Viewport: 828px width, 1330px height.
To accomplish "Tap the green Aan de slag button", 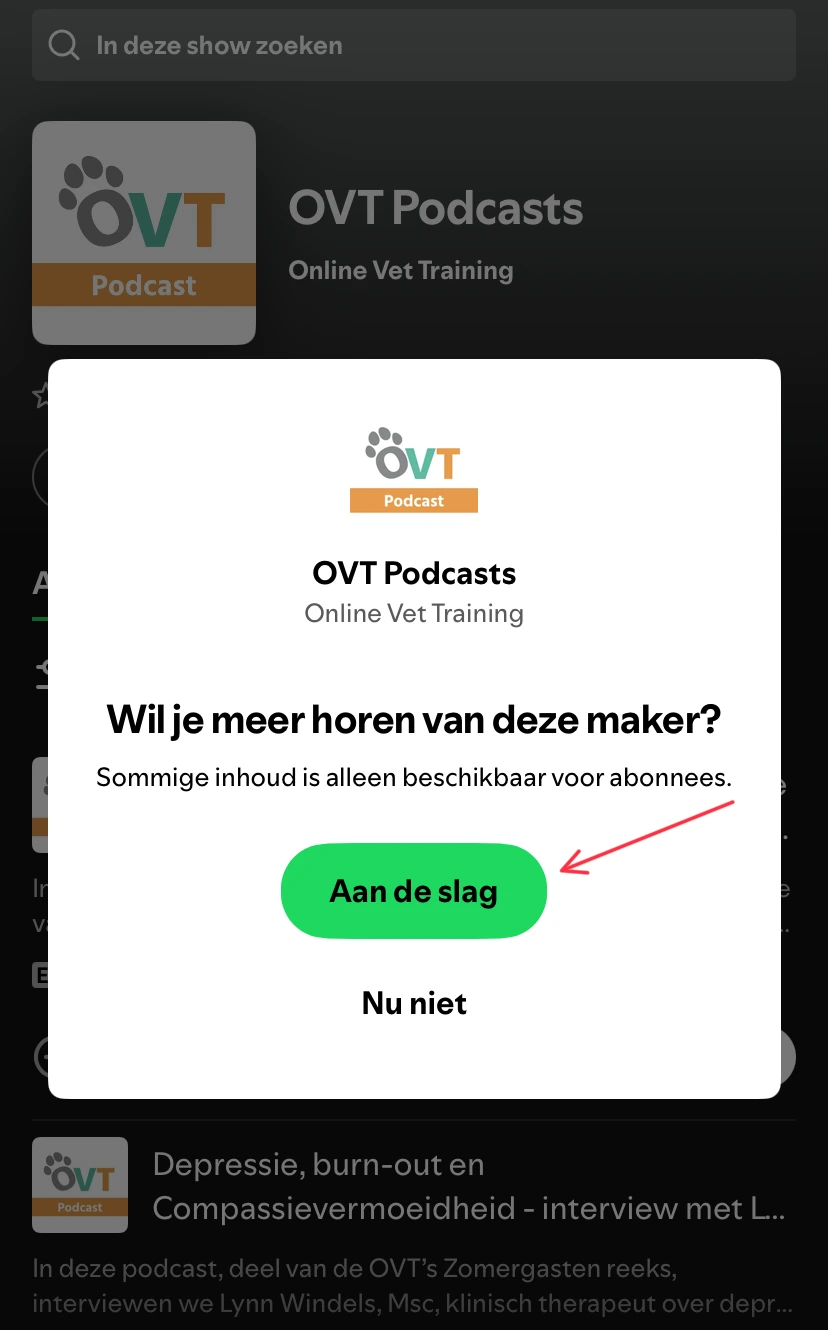I will [x=413, y=891].
